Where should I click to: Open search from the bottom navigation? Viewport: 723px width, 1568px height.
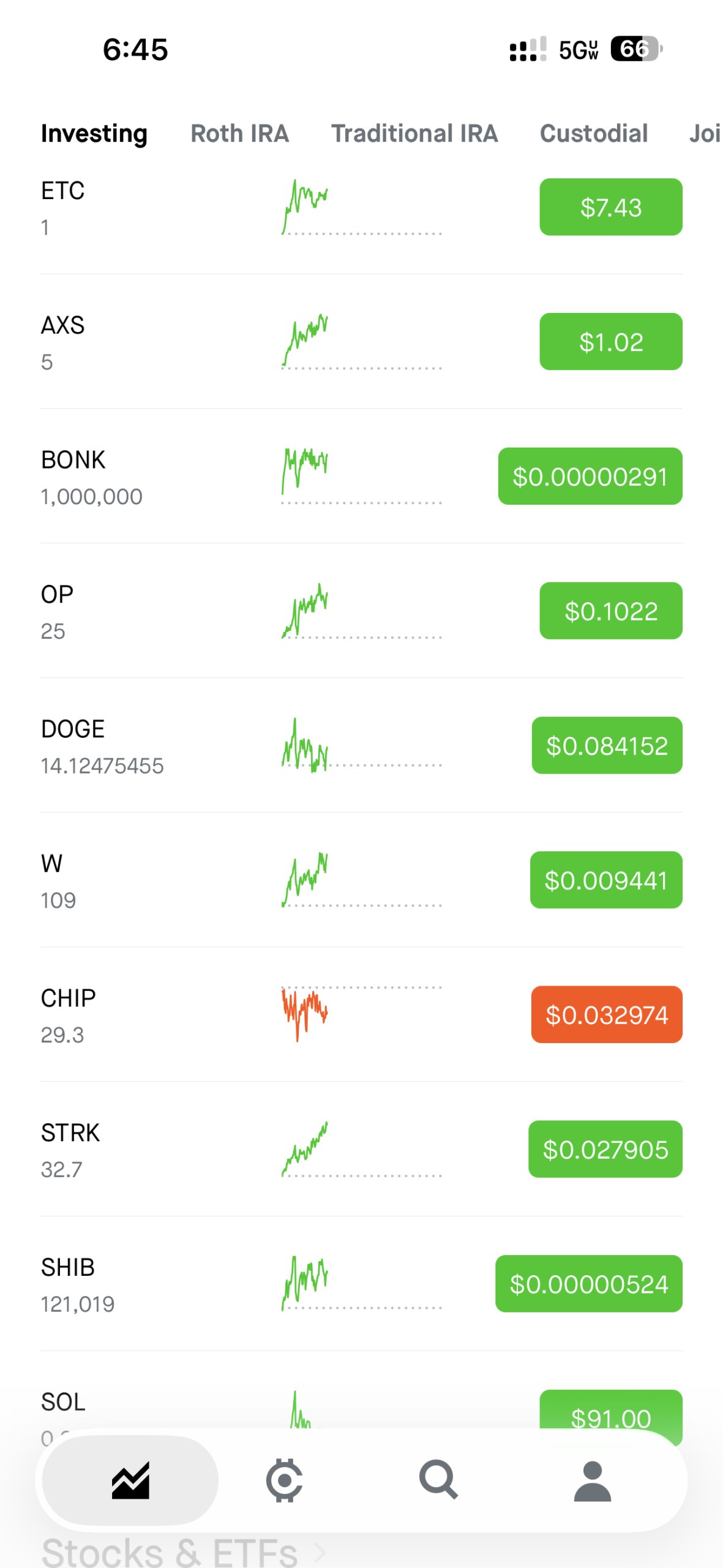click(438, 1480)
